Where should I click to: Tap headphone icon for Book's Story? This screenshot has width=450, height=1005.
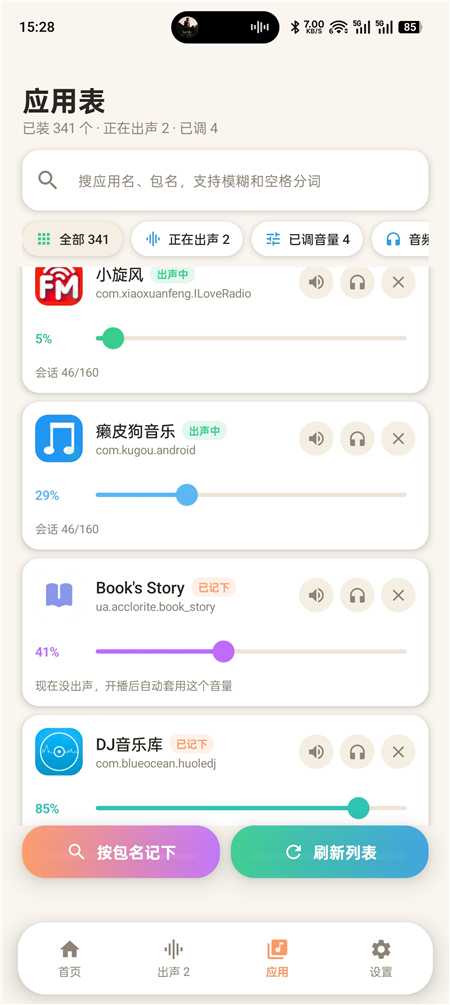tap(357, 595)
